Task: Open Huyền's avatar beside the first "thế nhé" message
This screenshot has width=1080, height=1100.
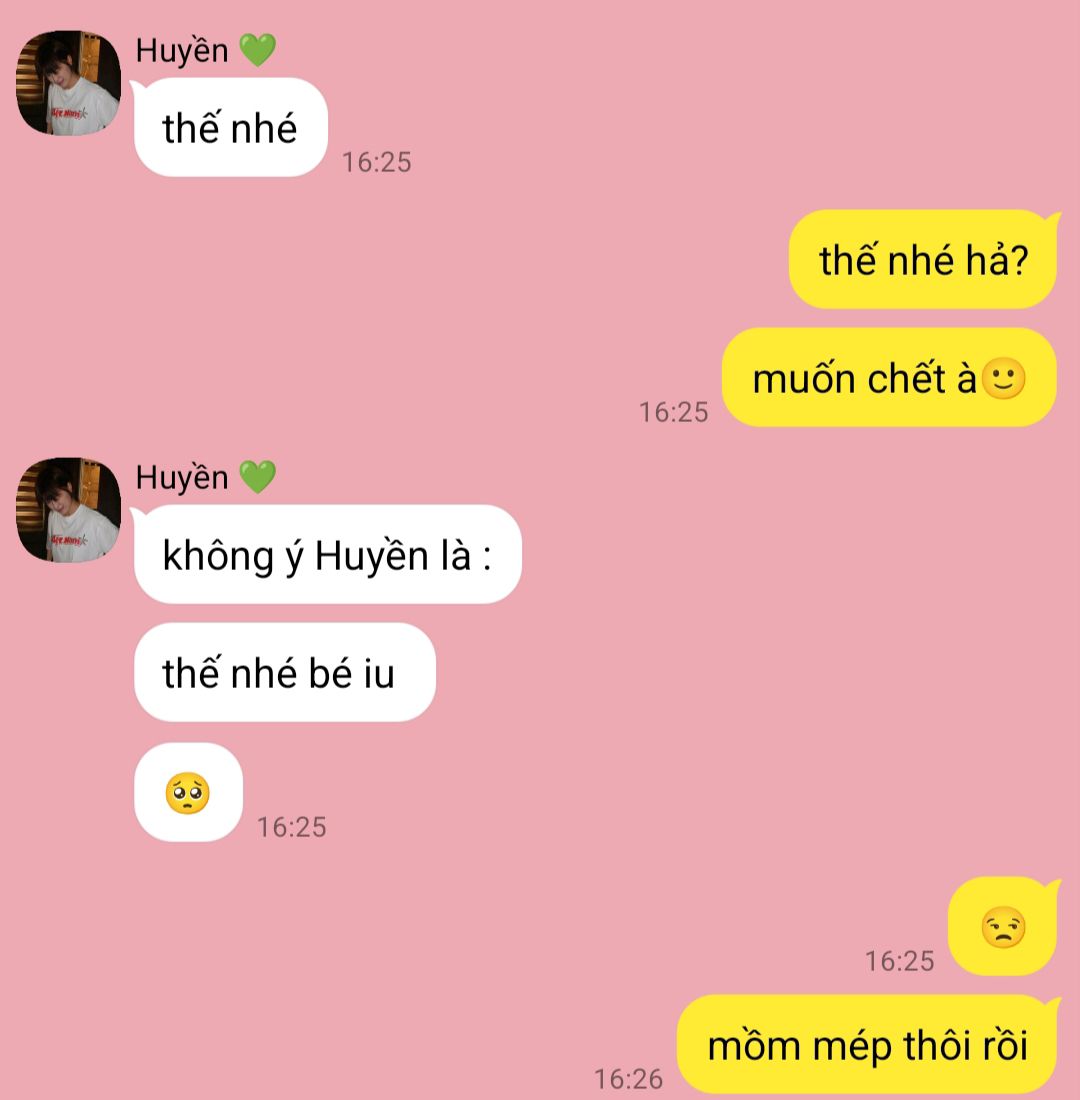Action: point(69,83)
